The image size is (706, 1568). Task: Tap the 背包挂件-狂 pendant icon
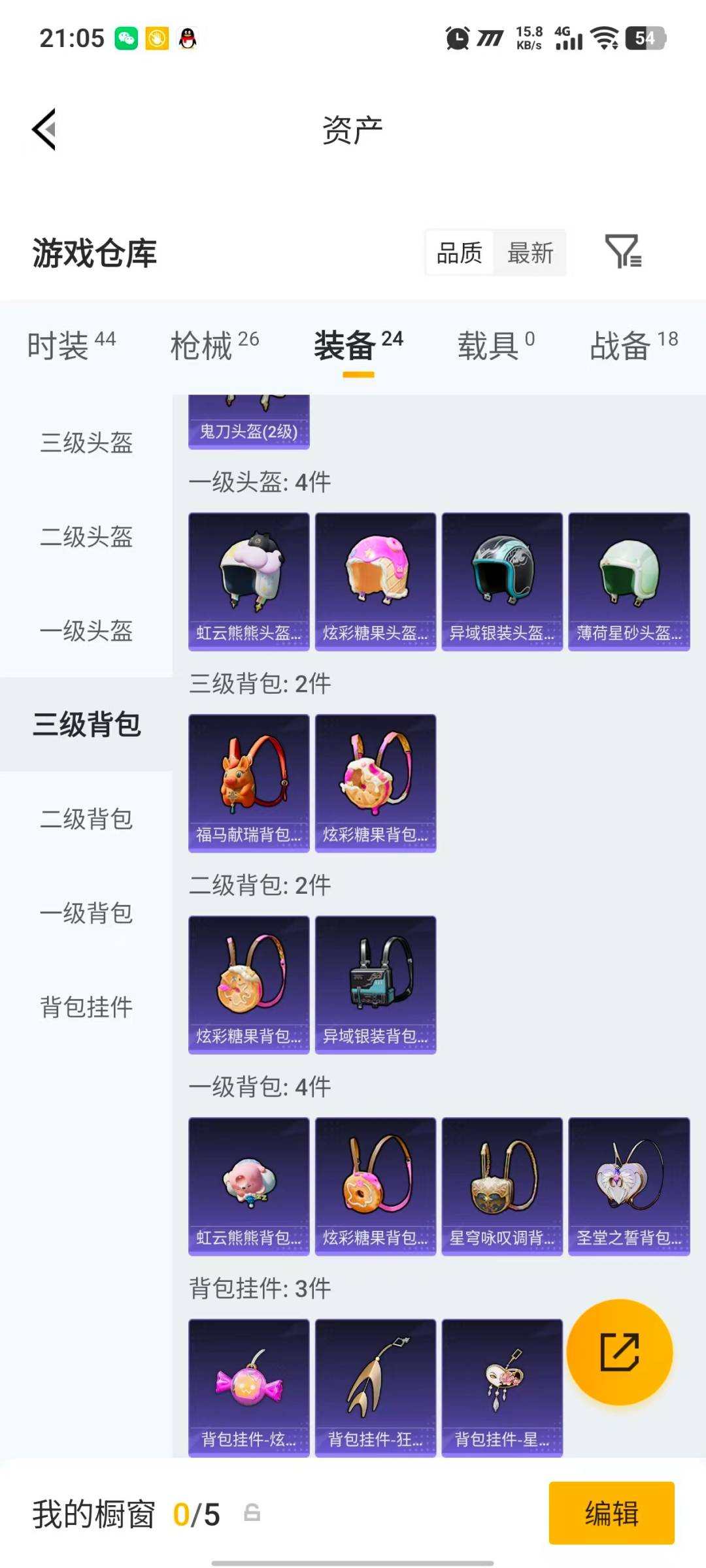tap(375, 1379)
